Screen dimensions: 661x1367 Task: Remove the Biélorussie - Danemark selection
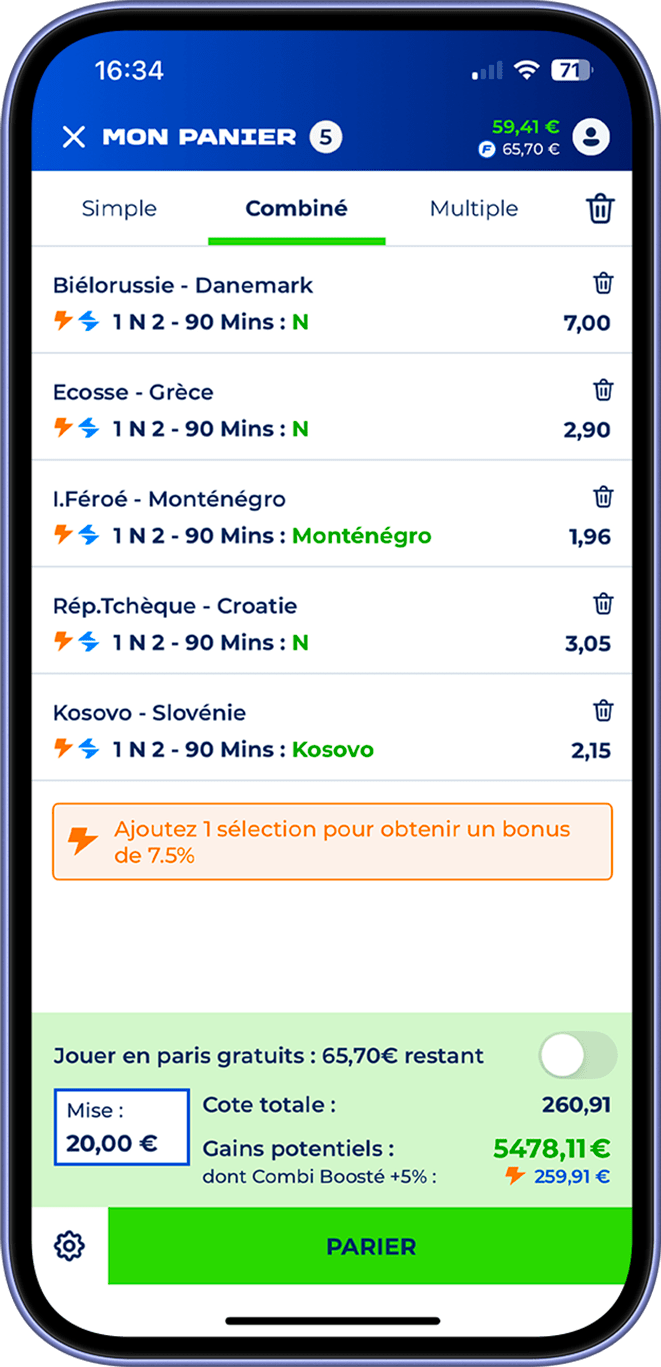point(603,284)
